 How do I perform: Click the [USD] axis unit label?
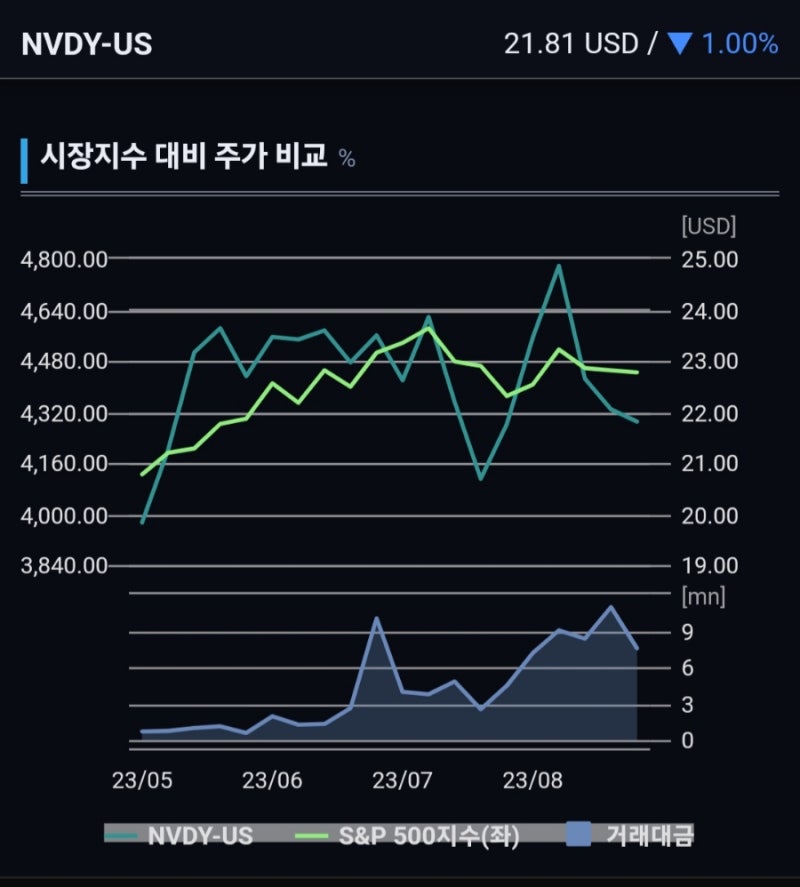tap(710, 225)
